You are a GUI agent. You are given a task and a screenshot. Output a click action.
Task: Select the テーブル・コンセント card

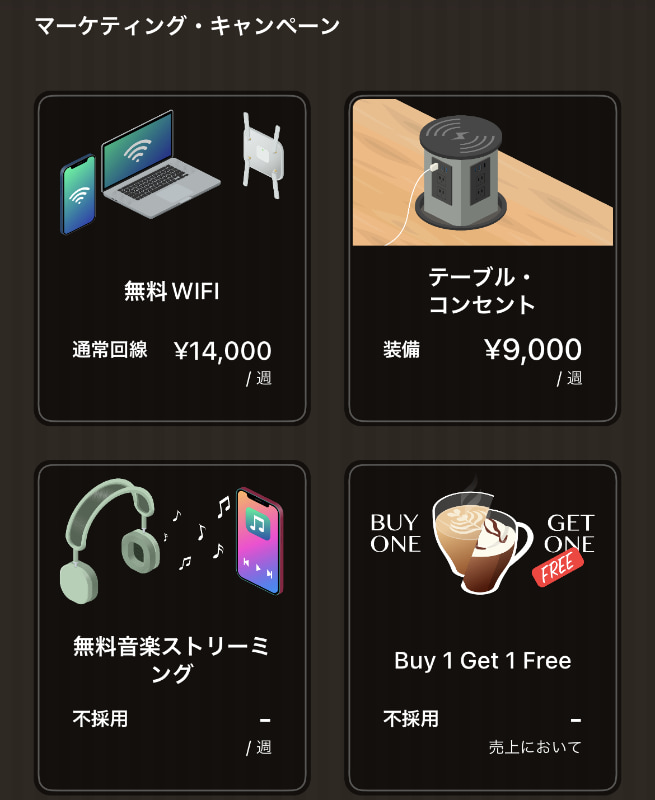[x=482, y=258]
